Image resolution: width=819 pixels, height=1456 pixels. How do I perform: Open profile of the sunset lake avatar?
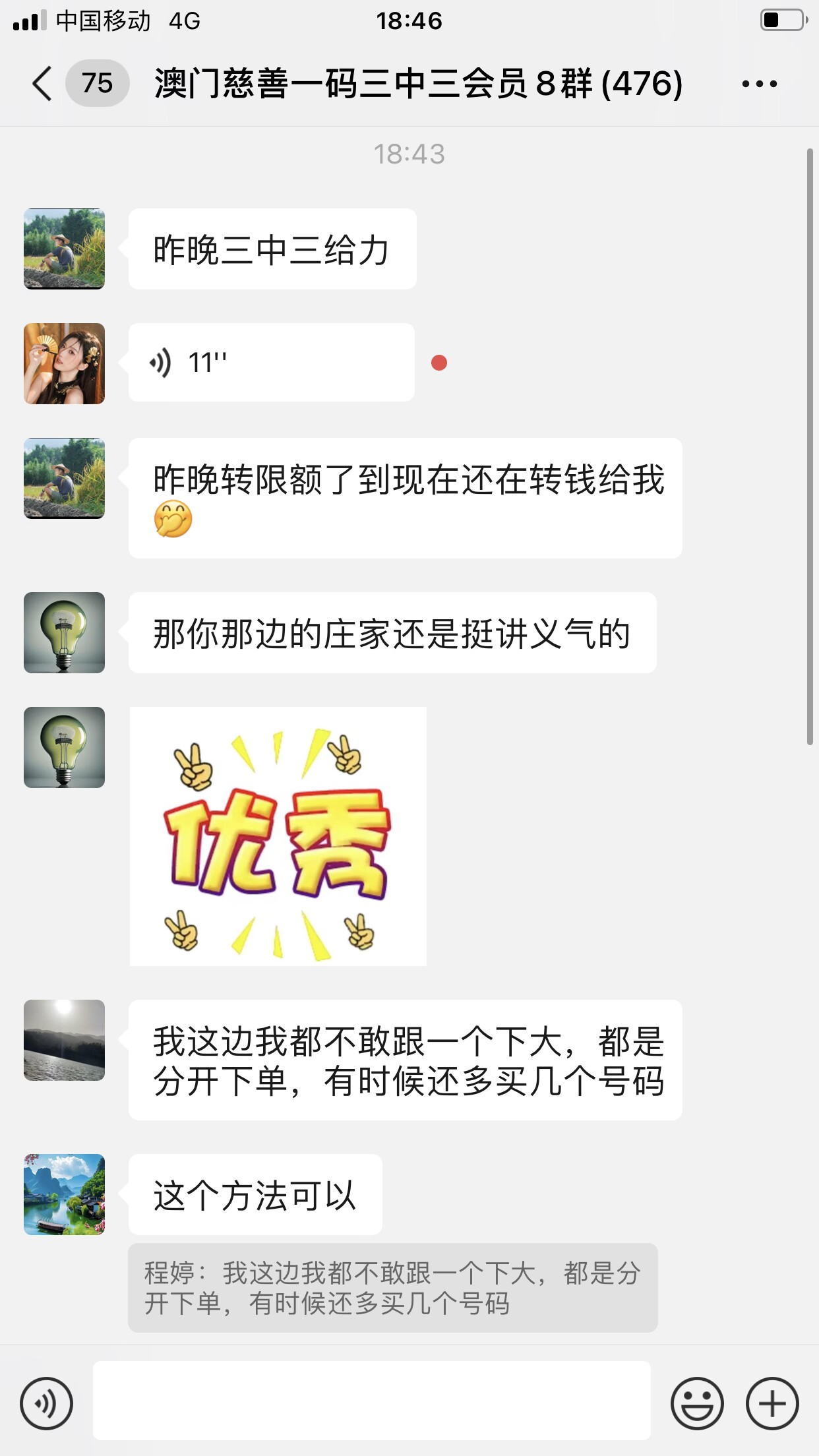point(64,1040)
